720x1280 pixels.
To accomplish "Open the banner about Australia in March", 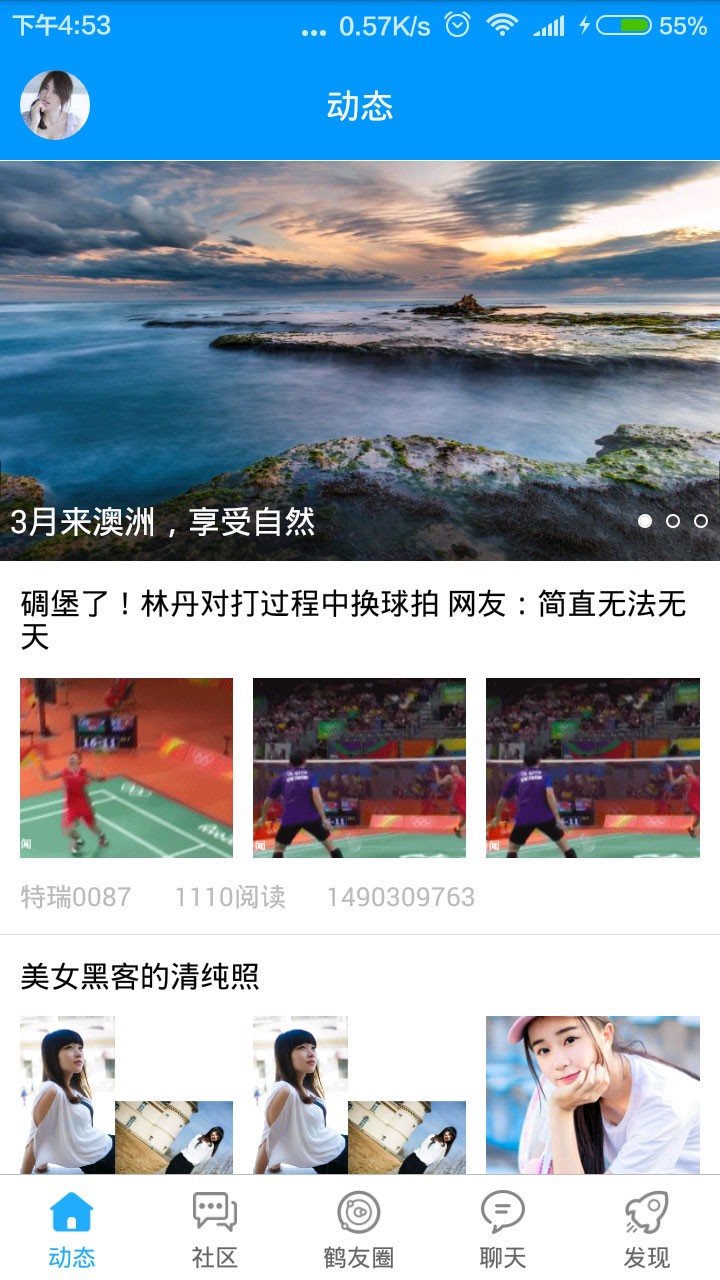I will point(360,360).
